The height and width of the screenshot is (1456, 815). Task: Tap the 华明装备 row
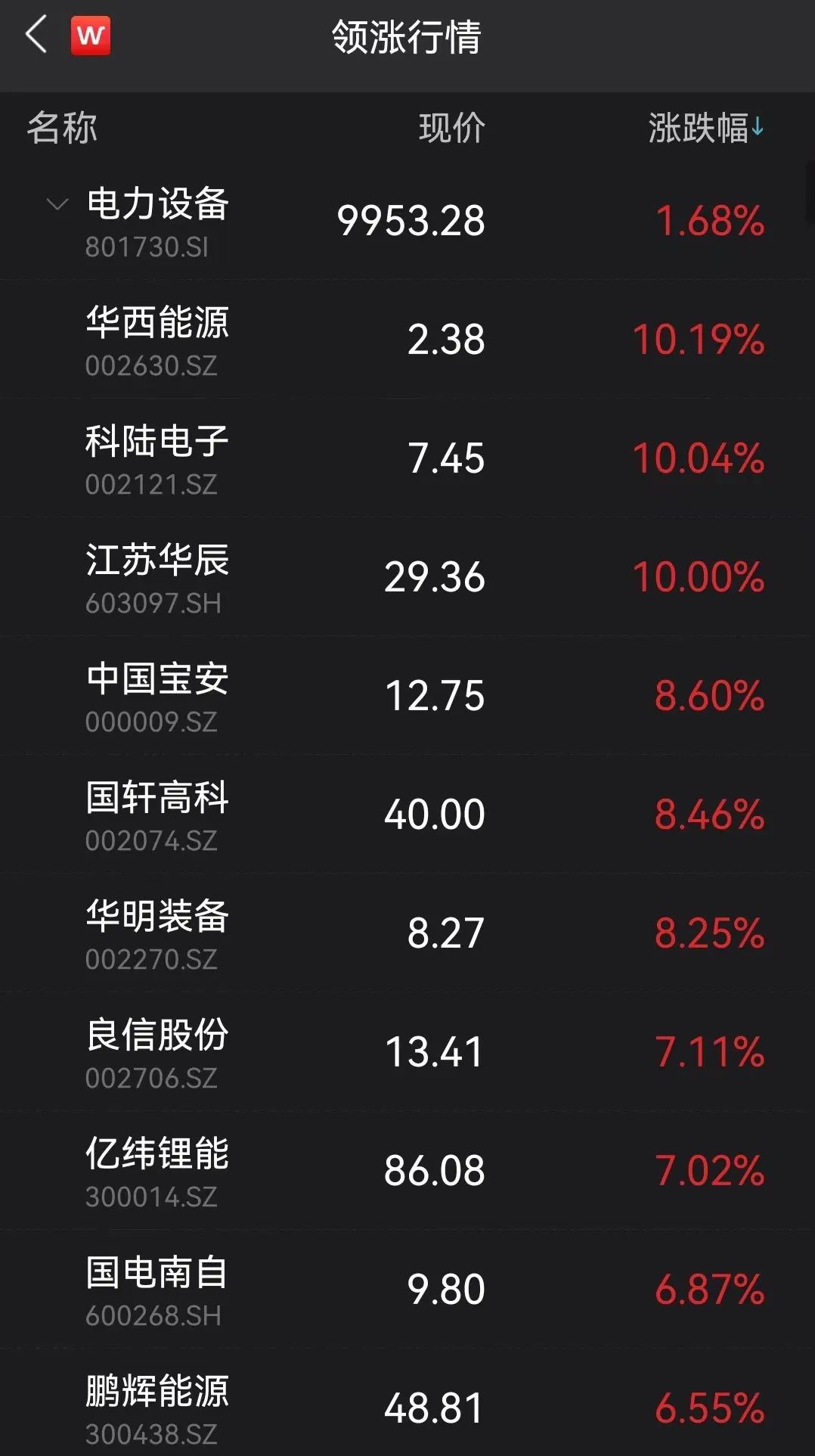tap(407, 933)
